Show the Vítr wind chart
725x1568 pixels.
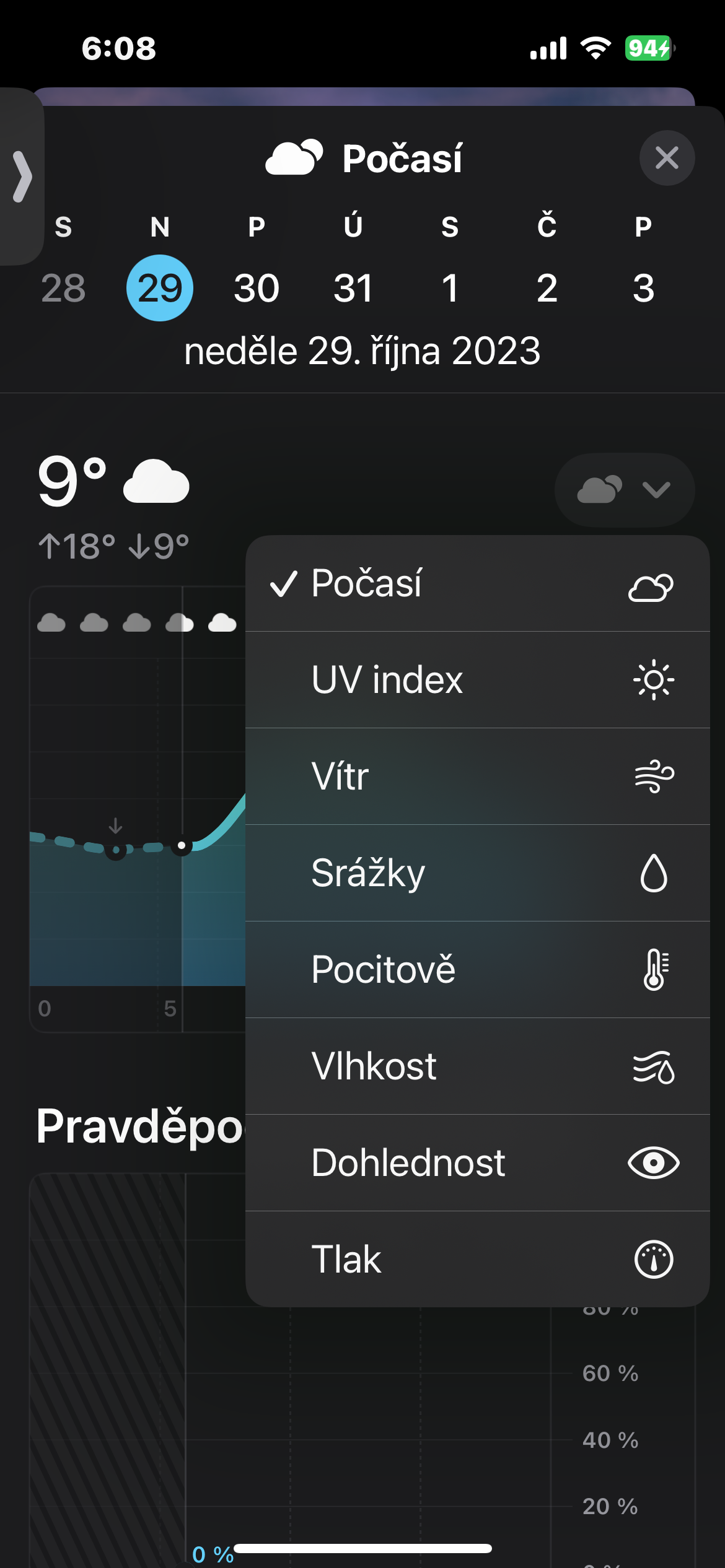(477, 777)
